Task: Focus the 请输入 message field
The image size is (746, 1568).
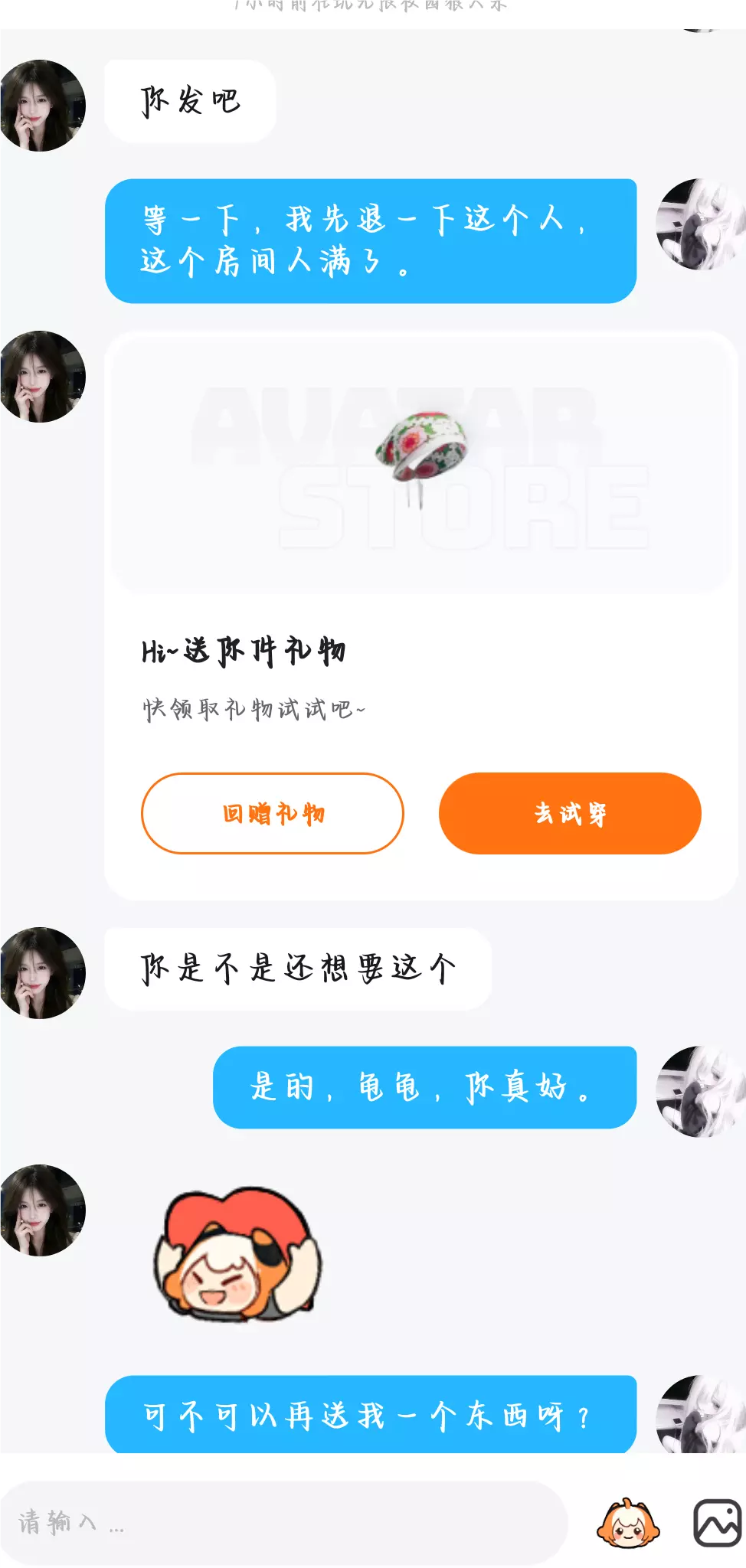Action: point(283,1523)
